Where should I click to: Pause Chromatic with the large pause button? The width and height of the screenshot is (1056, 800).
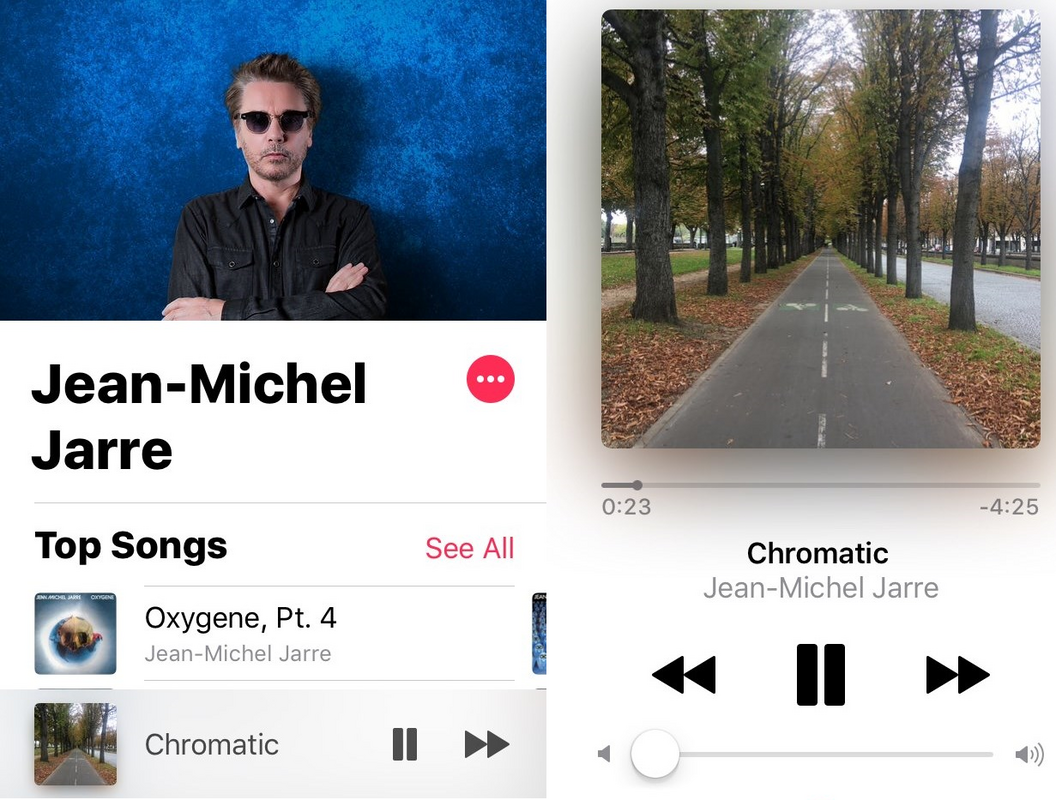pyautogui.click(x=820, y=675)
